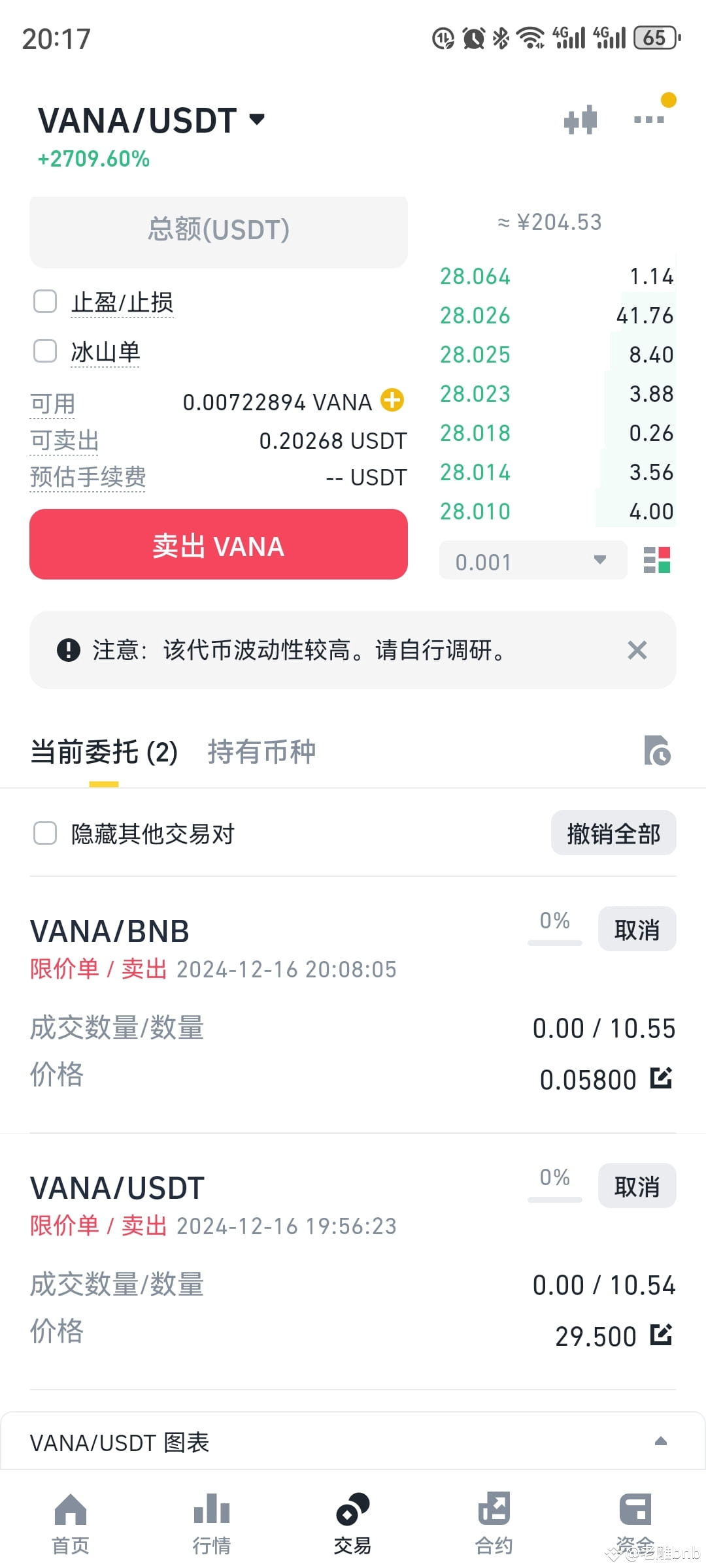This screenshot has width=706, height=1568.
Task: Enable the 止盈/止损 checkbox
Action: tap(44, 301)
